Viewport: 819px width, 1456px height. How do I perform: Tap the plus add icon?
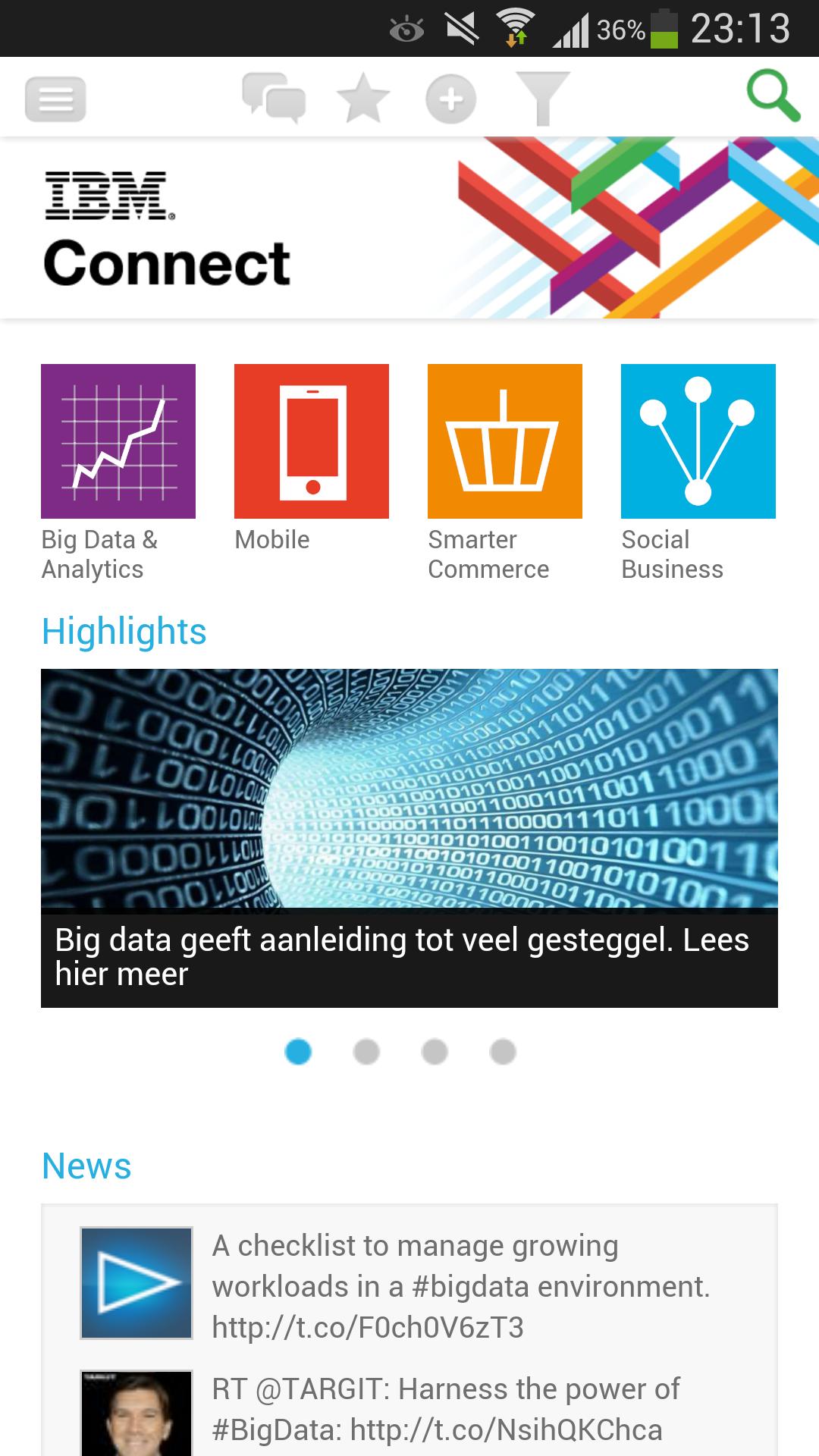450,99
